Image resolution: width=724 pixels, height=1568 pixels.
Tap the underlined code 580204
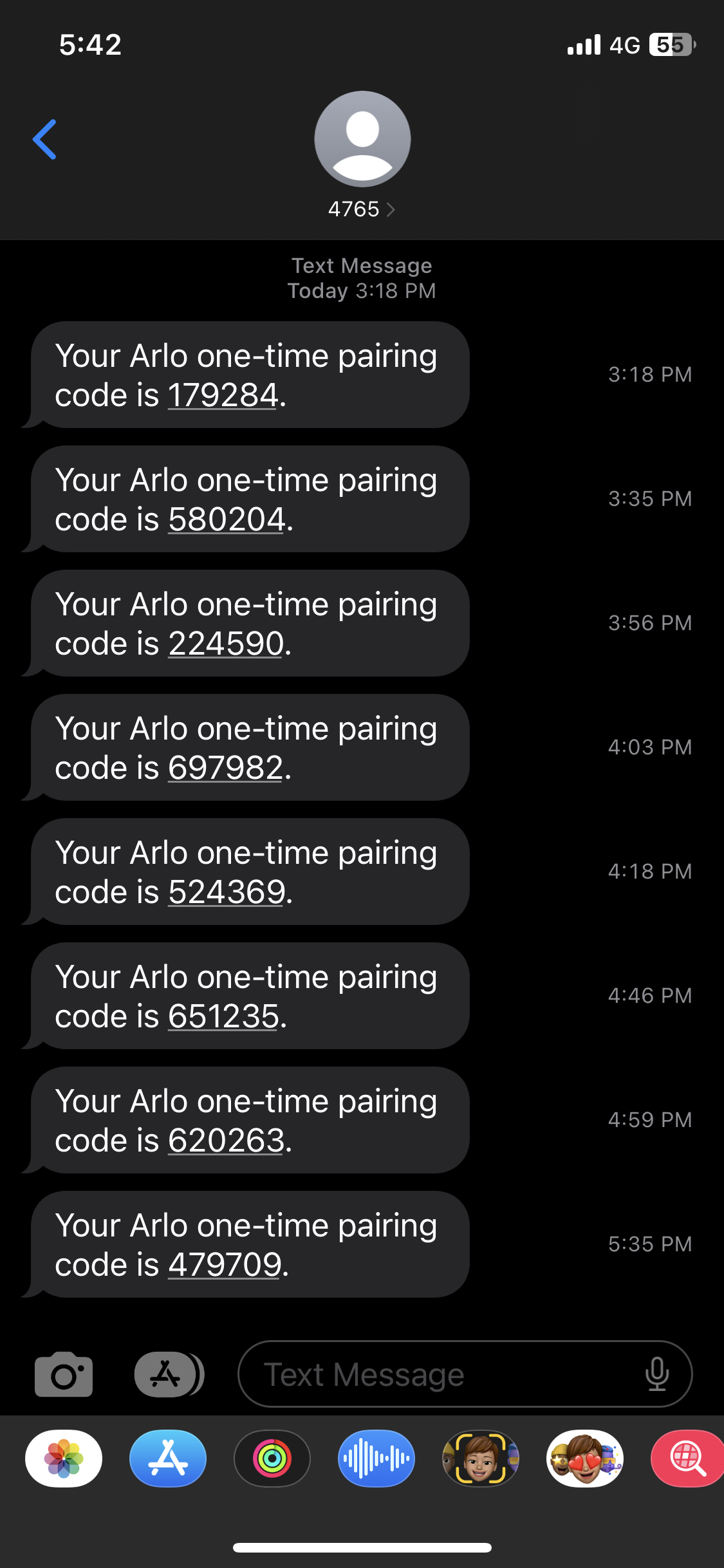coord(227,519)
